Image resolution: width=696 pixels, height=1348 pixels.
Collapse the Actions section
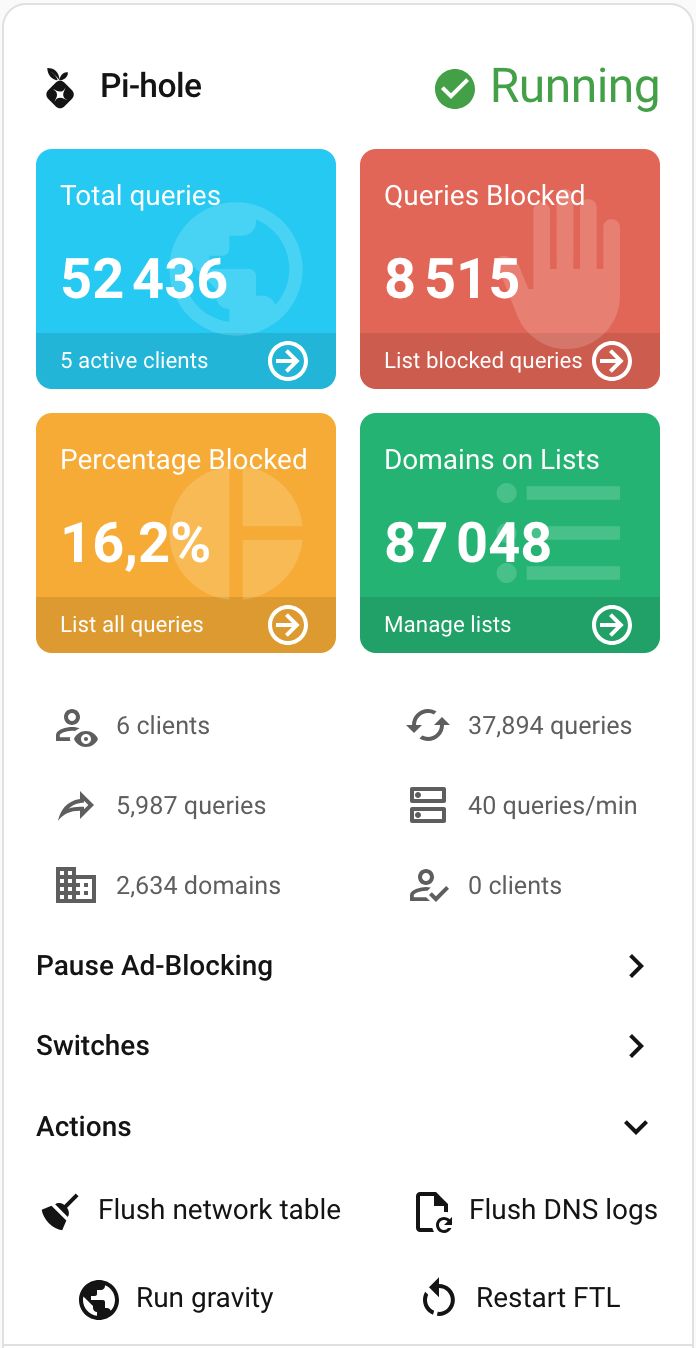[636, 1127]
